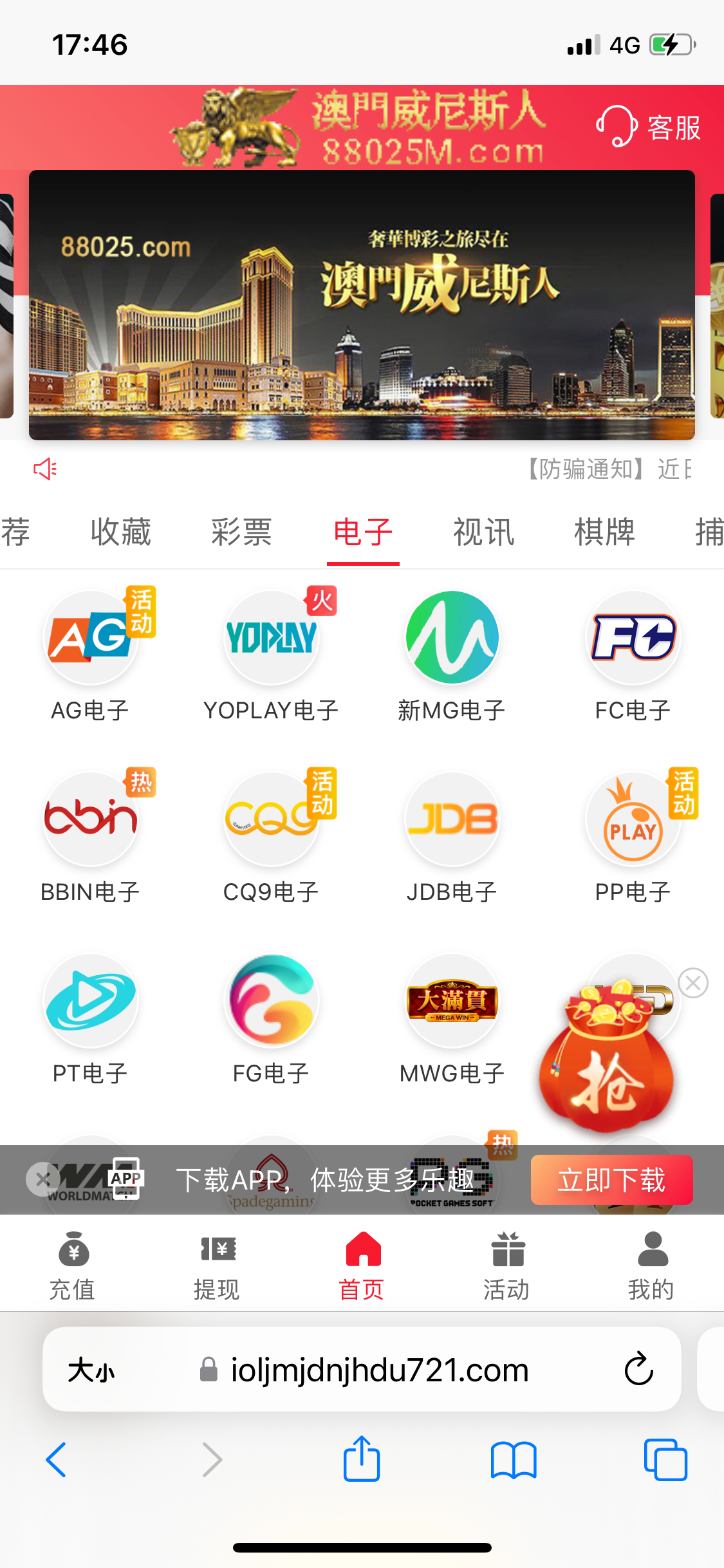Open the 提现 withdrawal page
Viewport: 724px width, 1568px height.
click(x=217, y=1264)
